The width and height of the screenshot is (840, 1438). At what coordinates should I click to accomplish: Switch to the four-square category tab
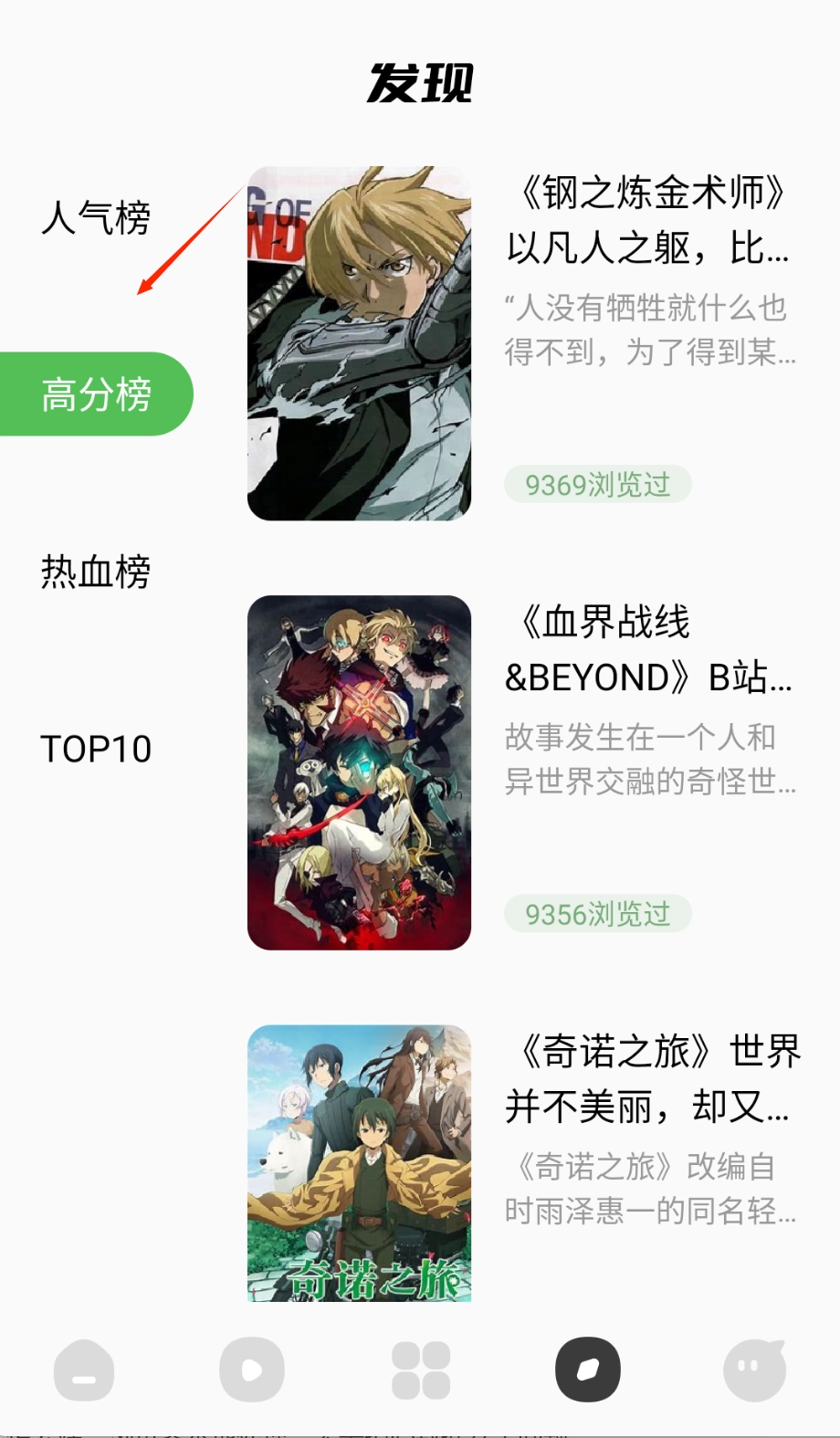[420, 1370]
